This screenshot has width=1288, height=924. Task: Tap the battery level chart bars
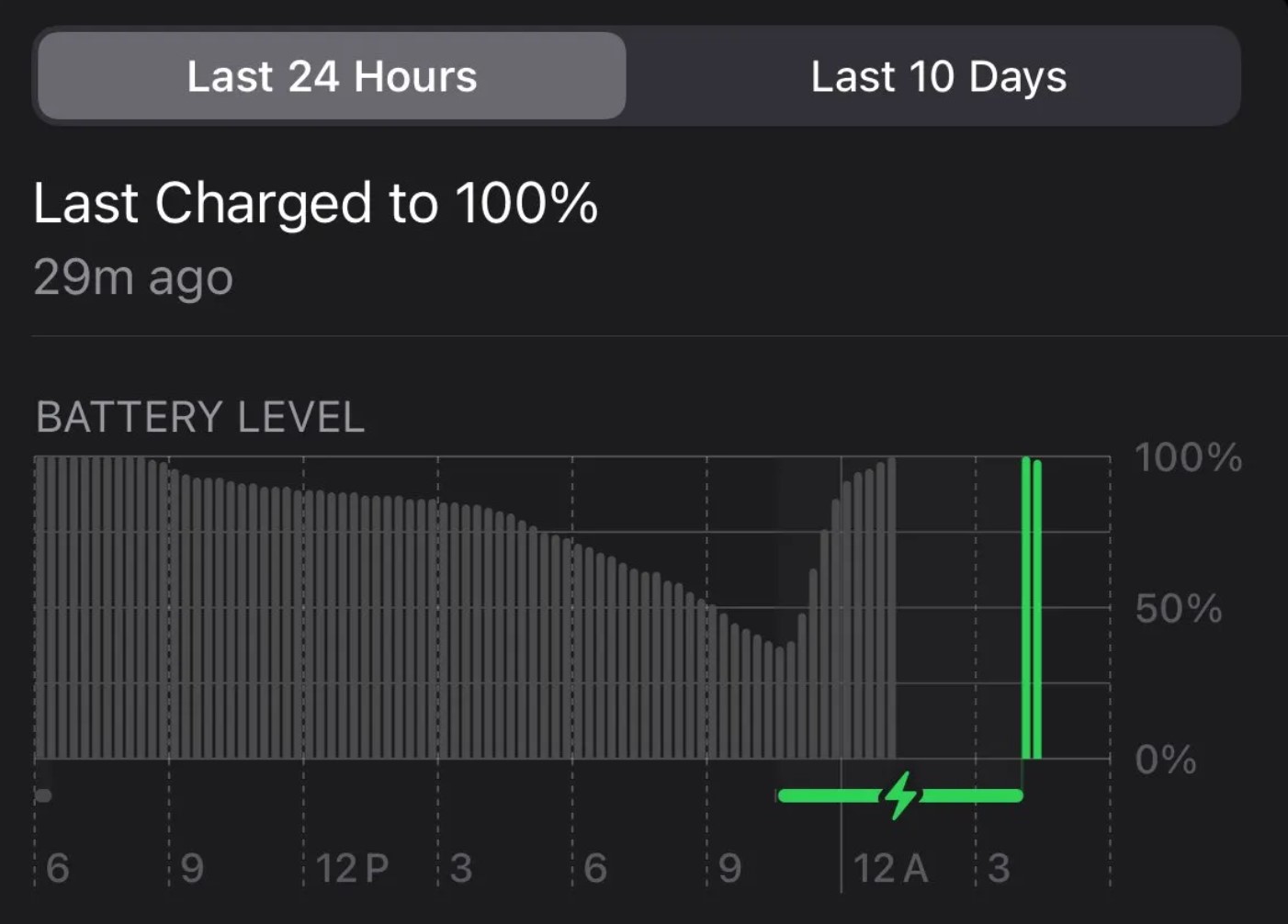[x=459, y=634]
